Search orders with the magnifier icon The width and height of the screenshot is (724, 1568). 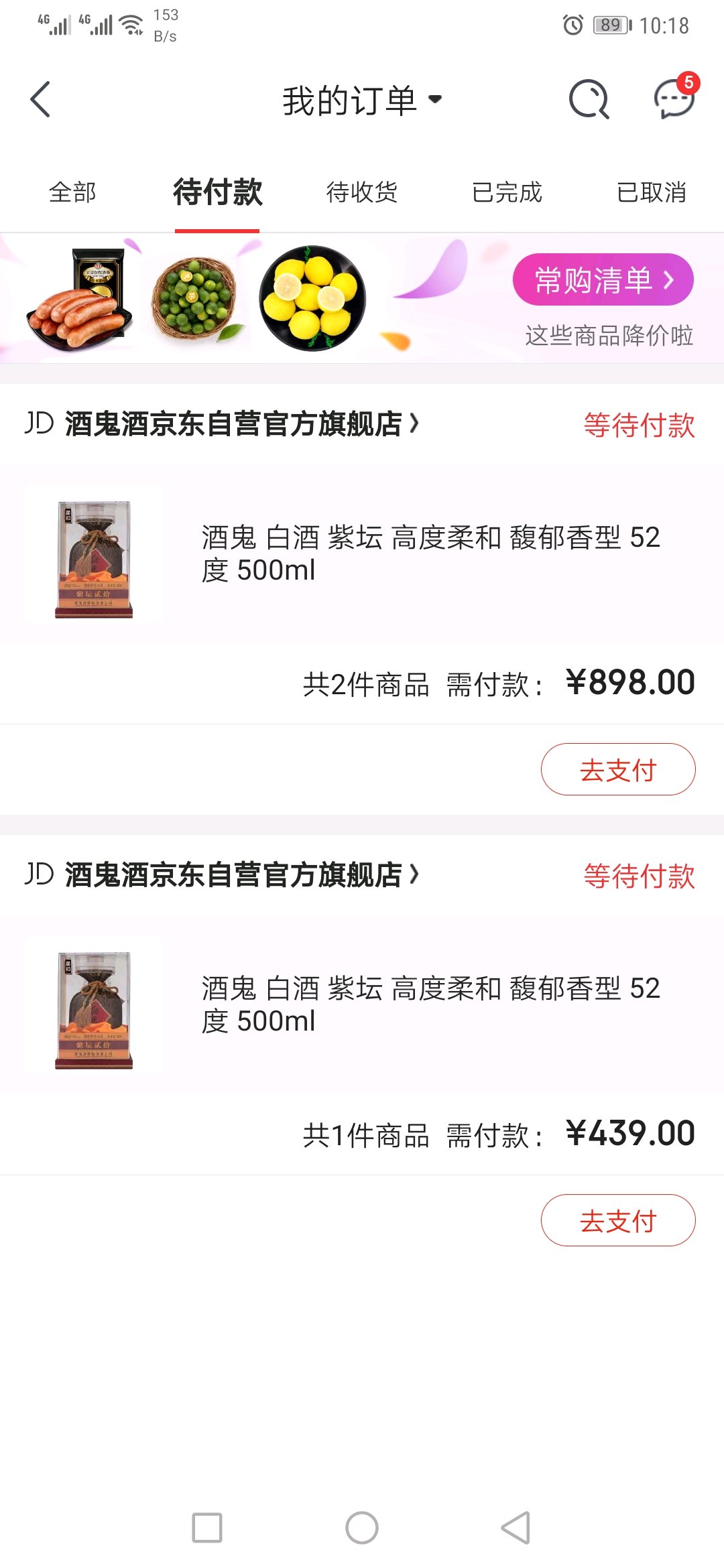click(x=589, y=100)
